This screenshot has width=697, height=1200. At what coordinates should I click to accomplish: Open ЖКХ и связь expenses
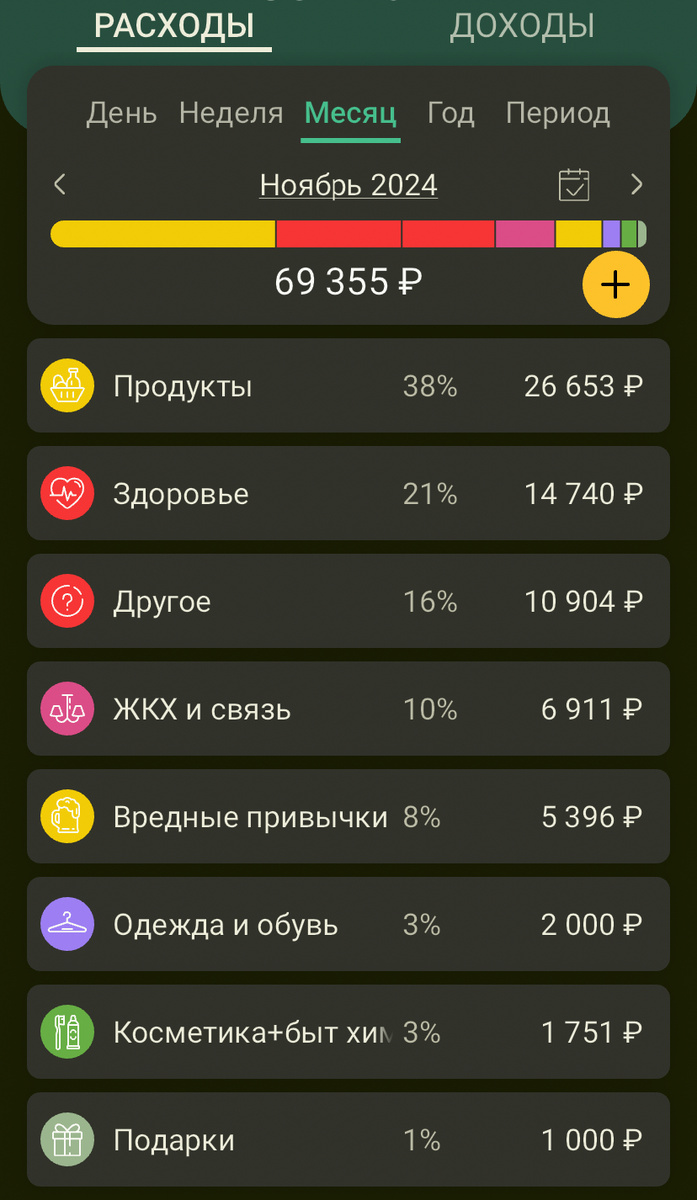[x=348, y=710]
